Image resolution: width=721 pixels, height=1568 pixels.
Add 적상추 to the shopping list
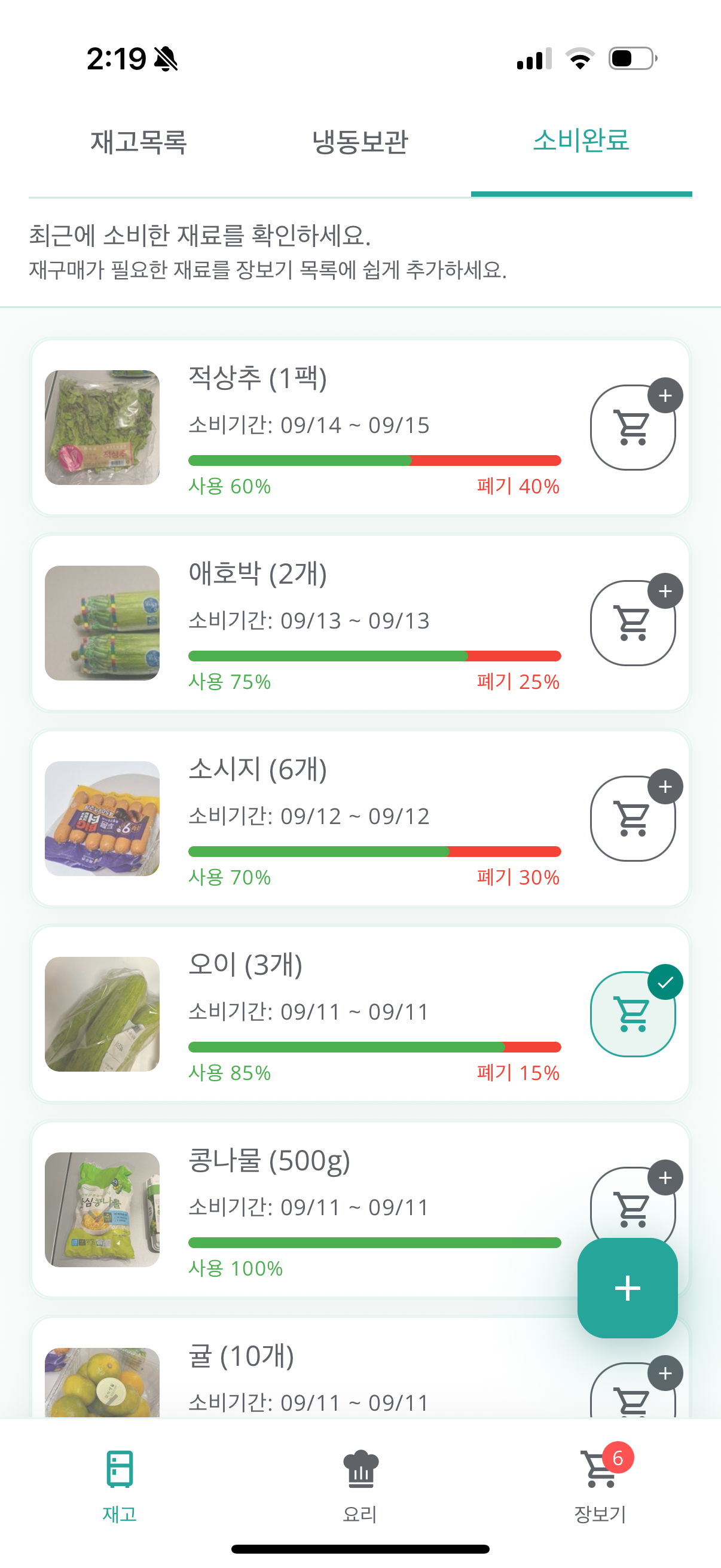[632, 428]
